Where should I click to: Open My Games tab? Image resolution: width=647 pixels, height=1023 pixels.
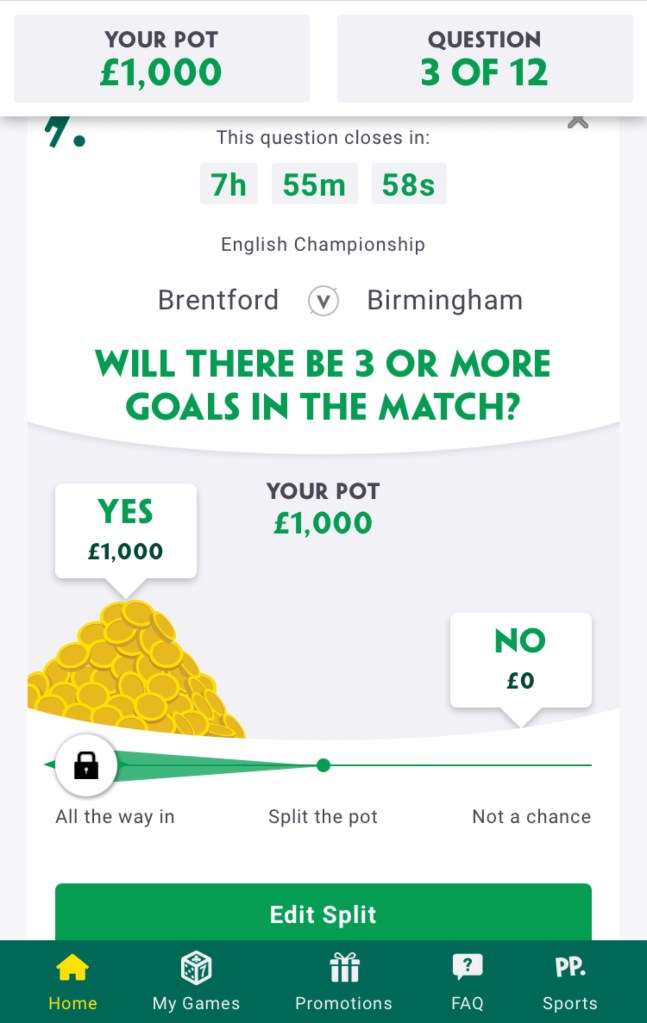pyautogui.click(x=196, y=982)
